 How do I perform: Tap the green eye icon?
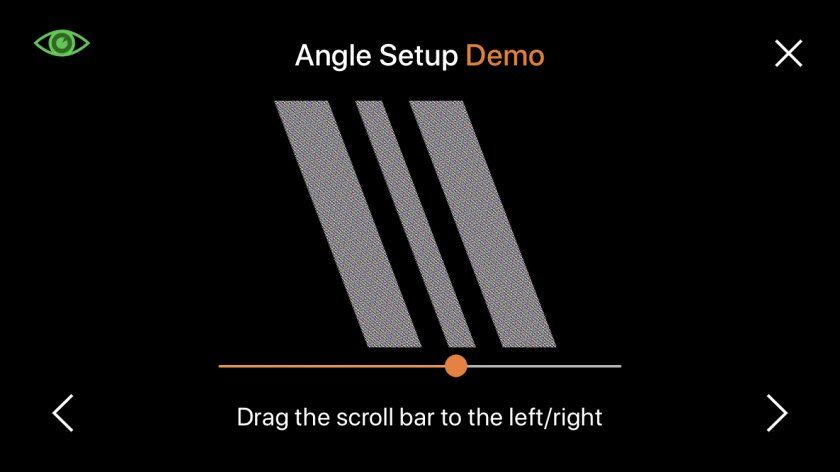(x=62, y=43)
